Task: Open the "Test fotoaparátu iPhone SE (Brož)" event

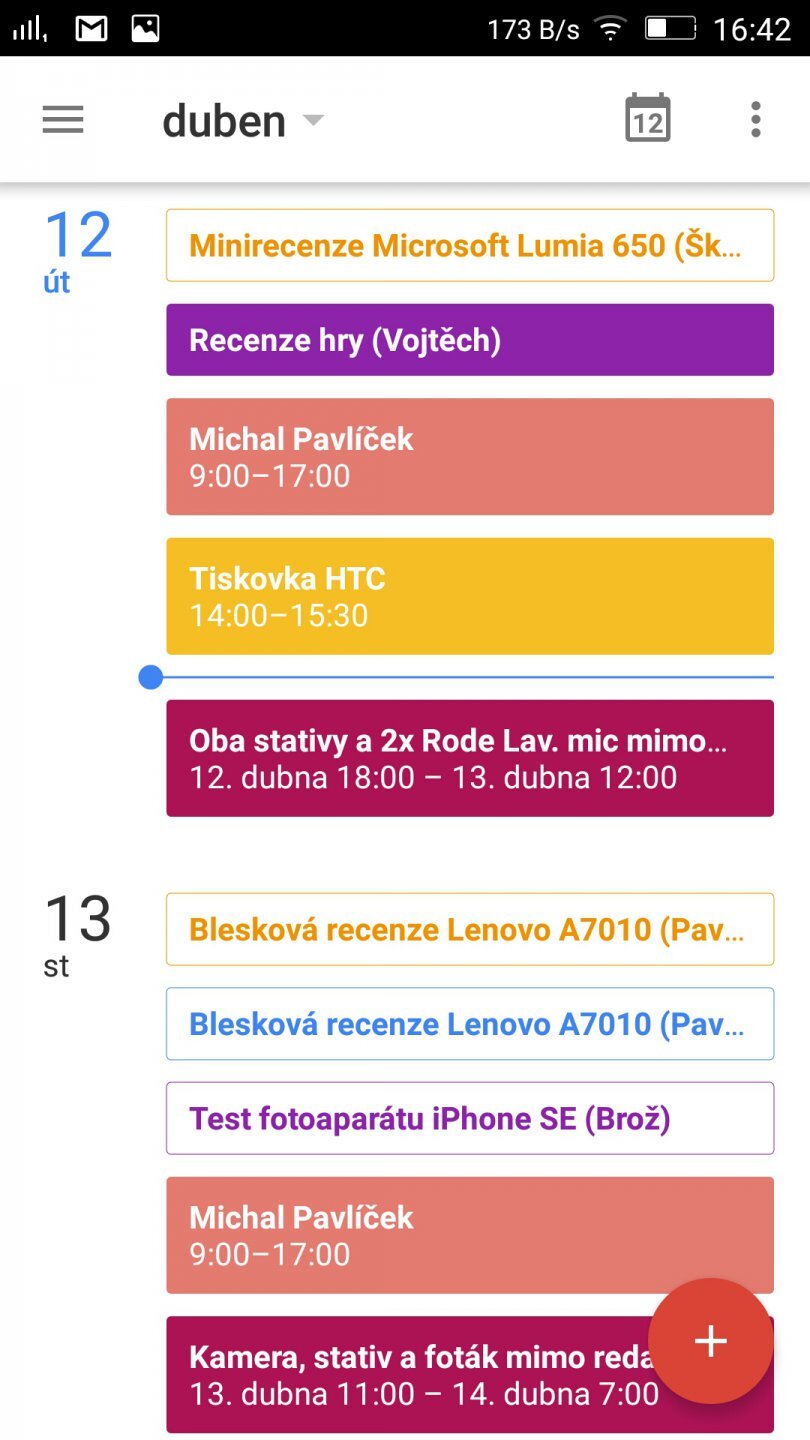Action: pyautogui.click(x=470, y=1118)
